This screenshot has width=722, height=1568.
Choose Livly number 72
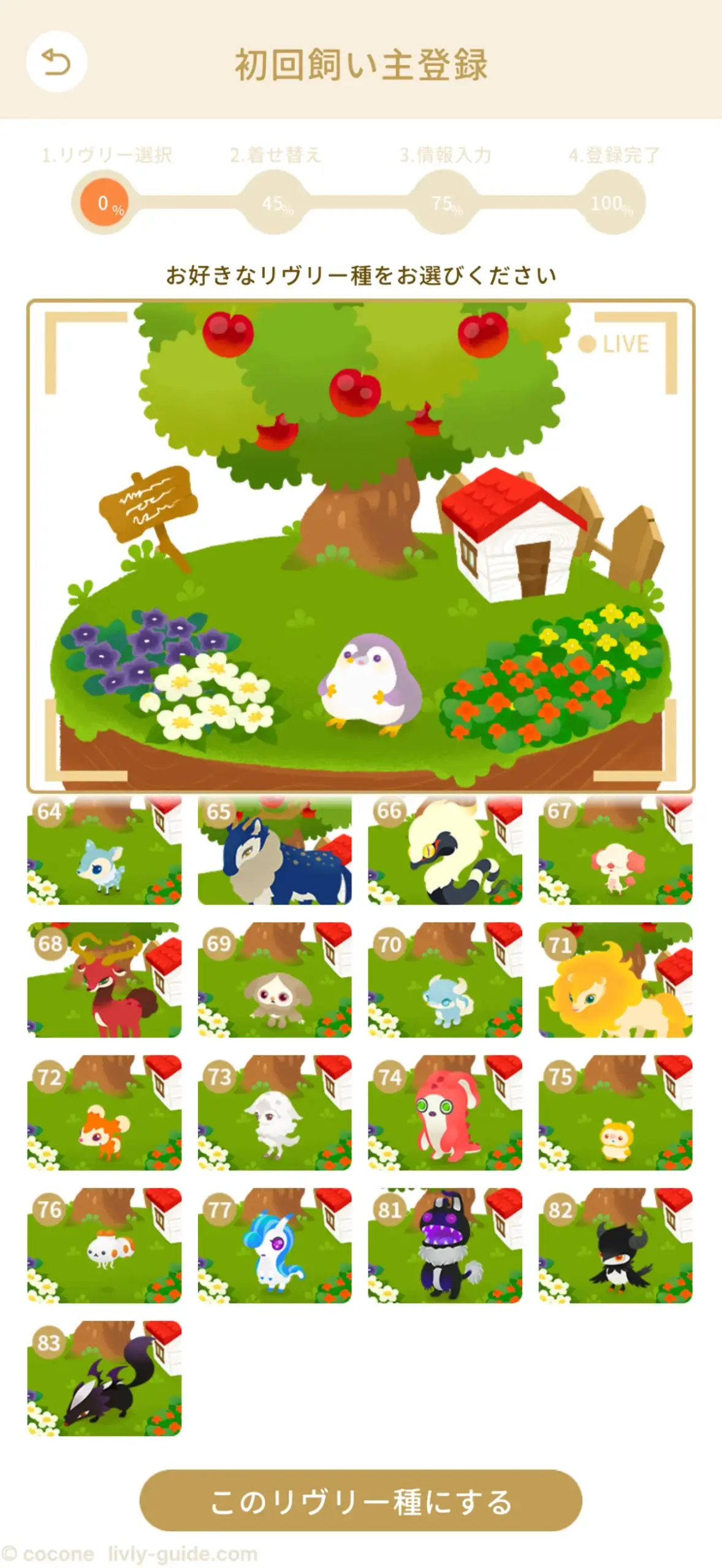tap(104, 1112)
